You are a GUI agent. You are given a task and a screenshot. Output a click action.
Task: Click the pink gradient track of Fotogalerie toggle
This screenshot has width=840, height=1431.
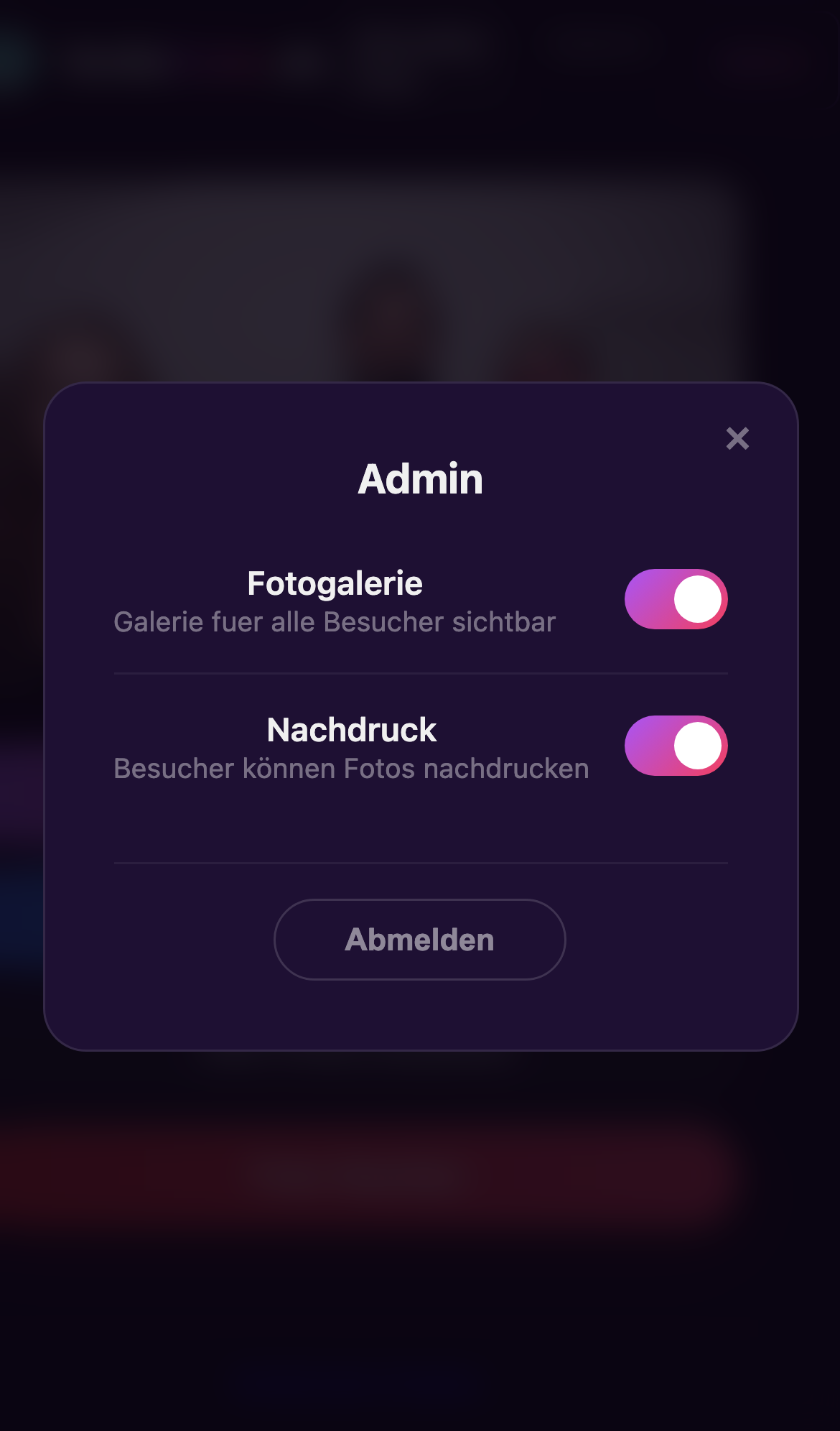650,598
